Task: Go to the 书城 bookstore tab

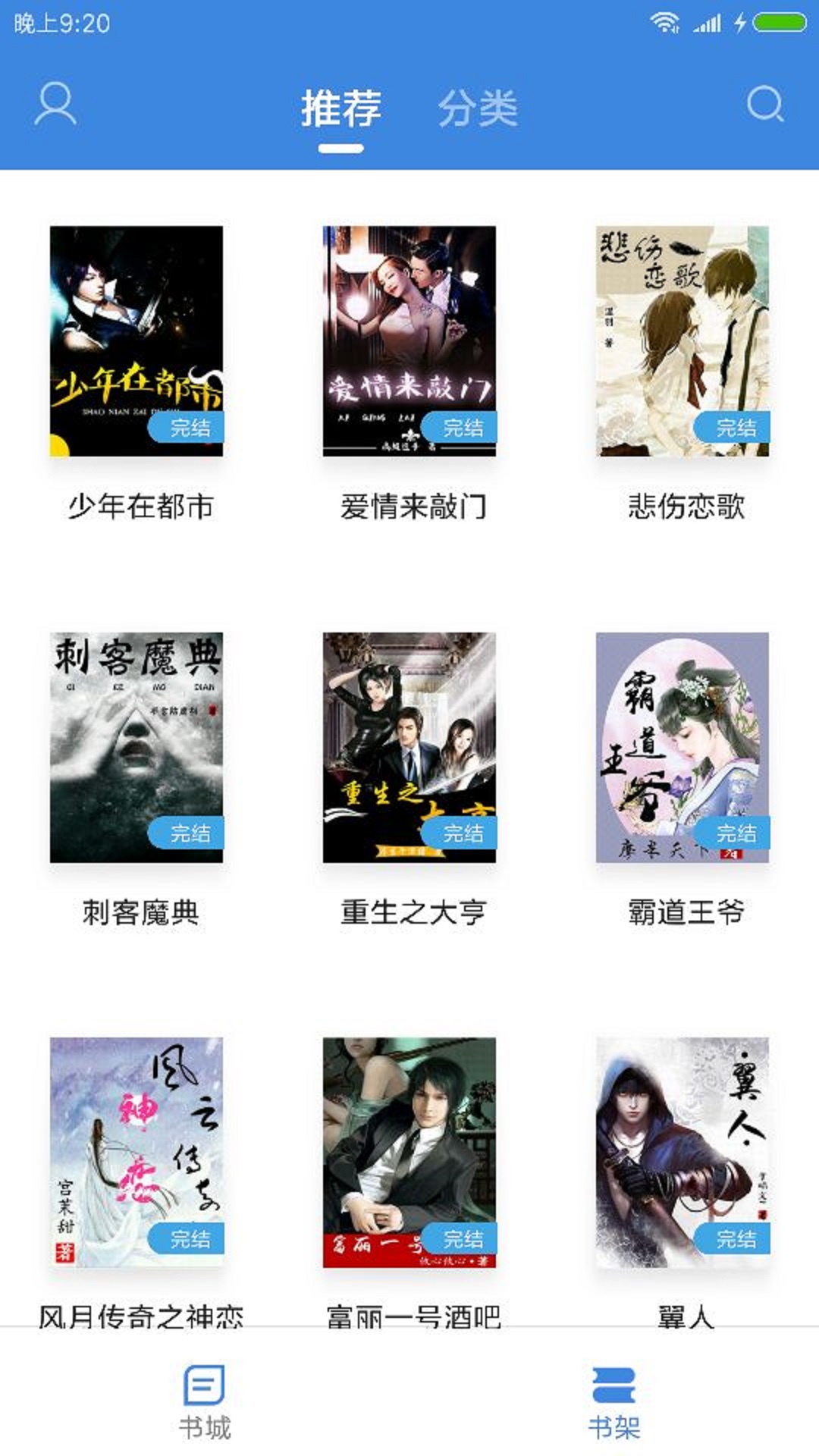Action: tap(205, 1401)
